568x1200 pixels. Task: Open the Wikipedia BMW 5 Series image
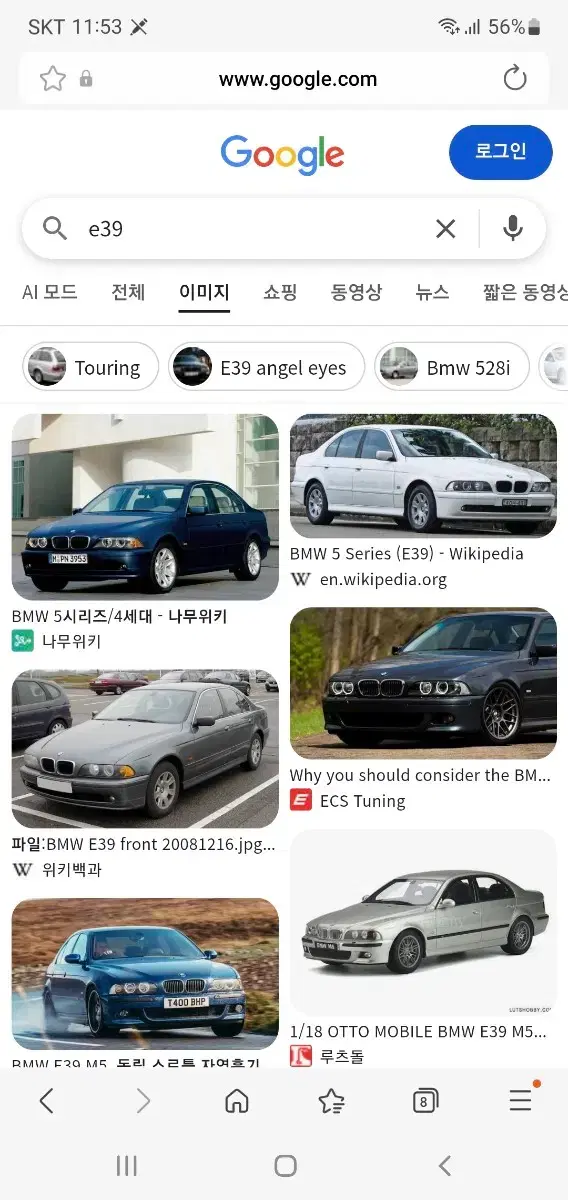click(423, 476)
